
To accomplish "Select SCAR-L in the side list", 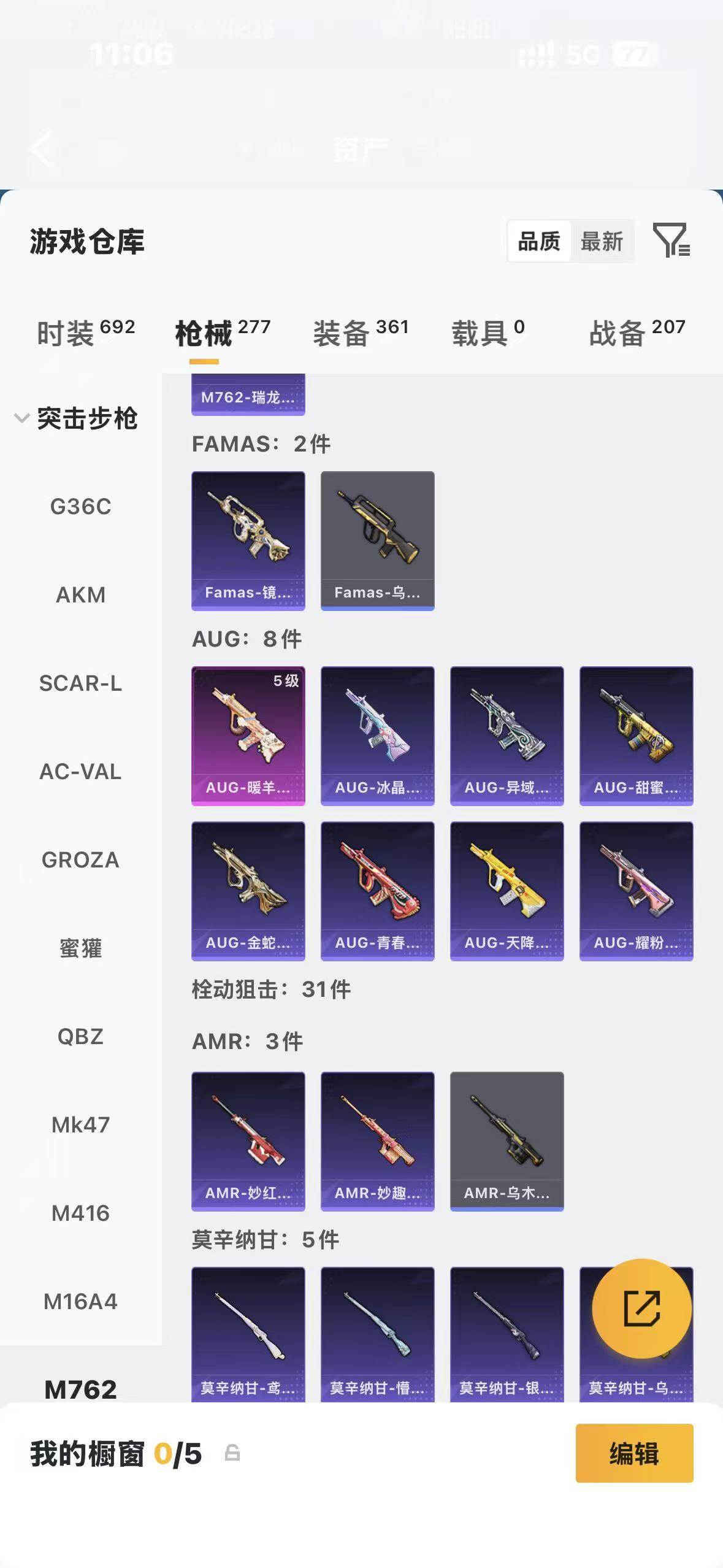I will (80, 683).
